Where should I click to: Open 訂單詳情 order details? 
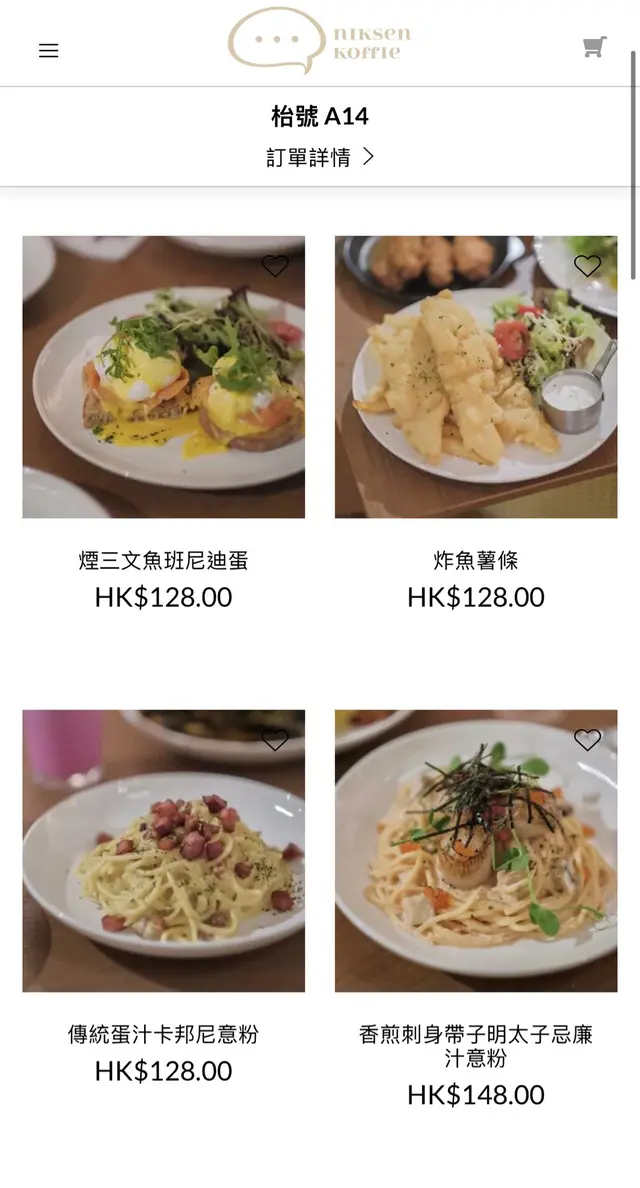click(x=320, y=157)
